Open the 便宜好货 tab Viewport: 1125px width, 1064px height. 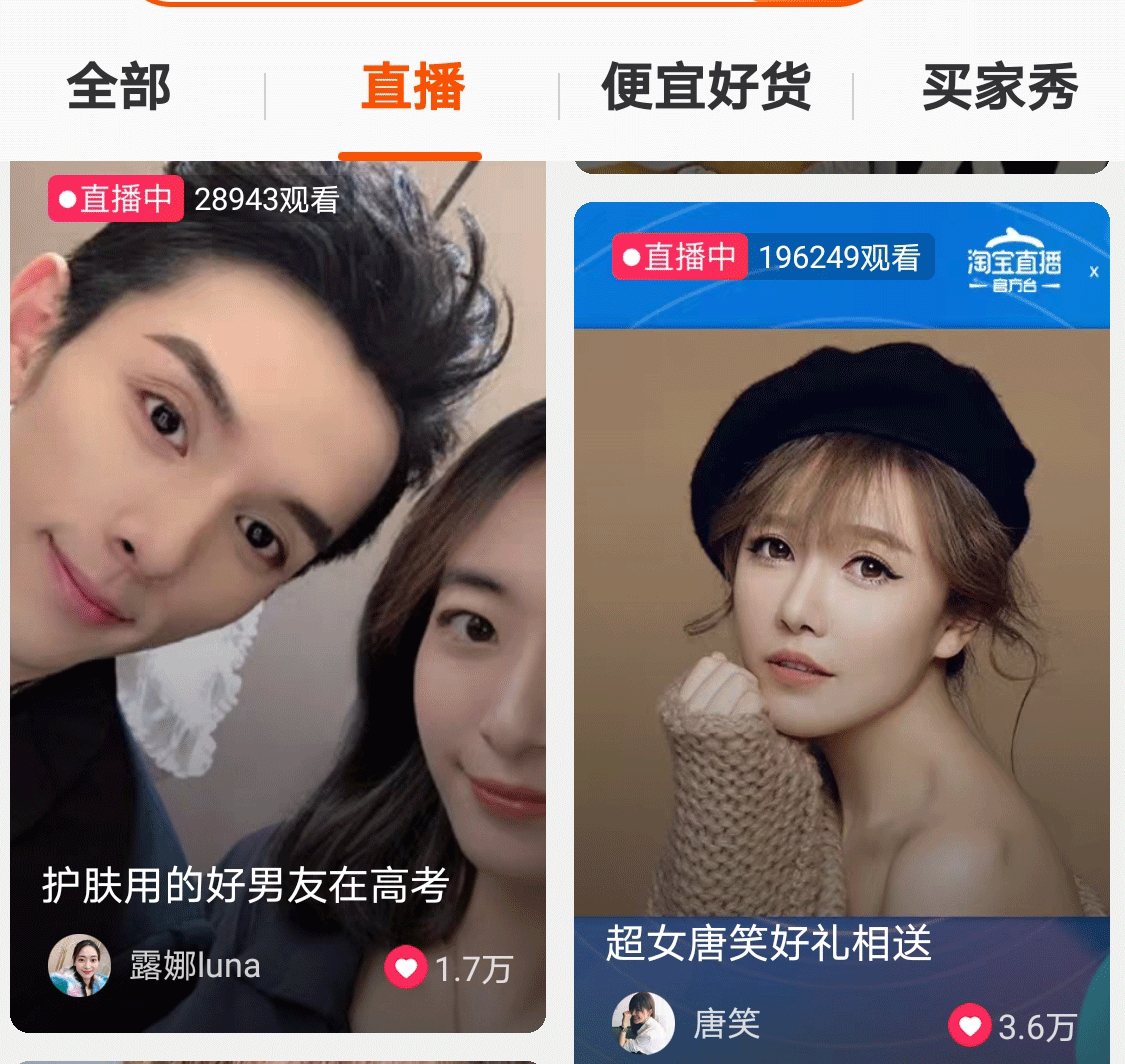[705, 87]
